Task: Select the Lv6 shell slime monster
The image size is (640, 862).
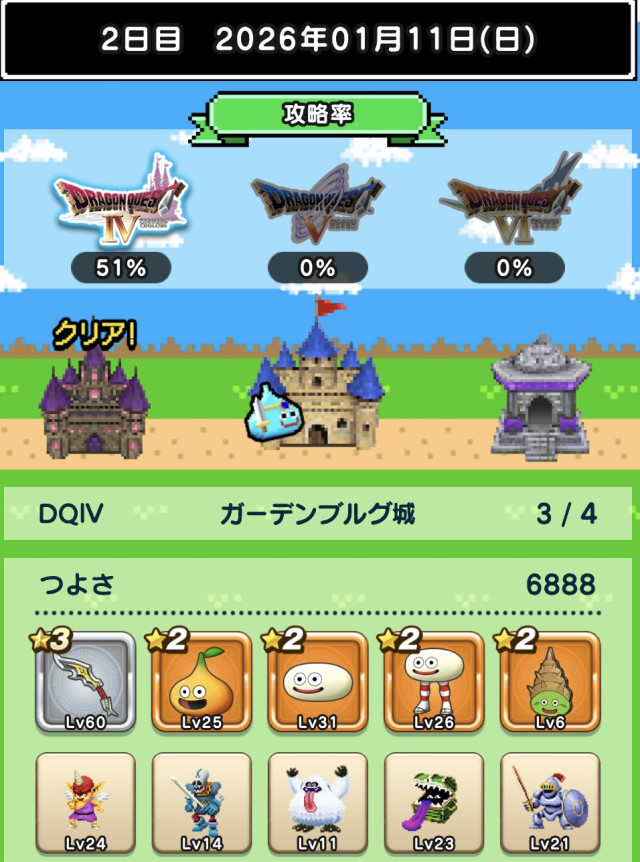Action: click(549, 682)
